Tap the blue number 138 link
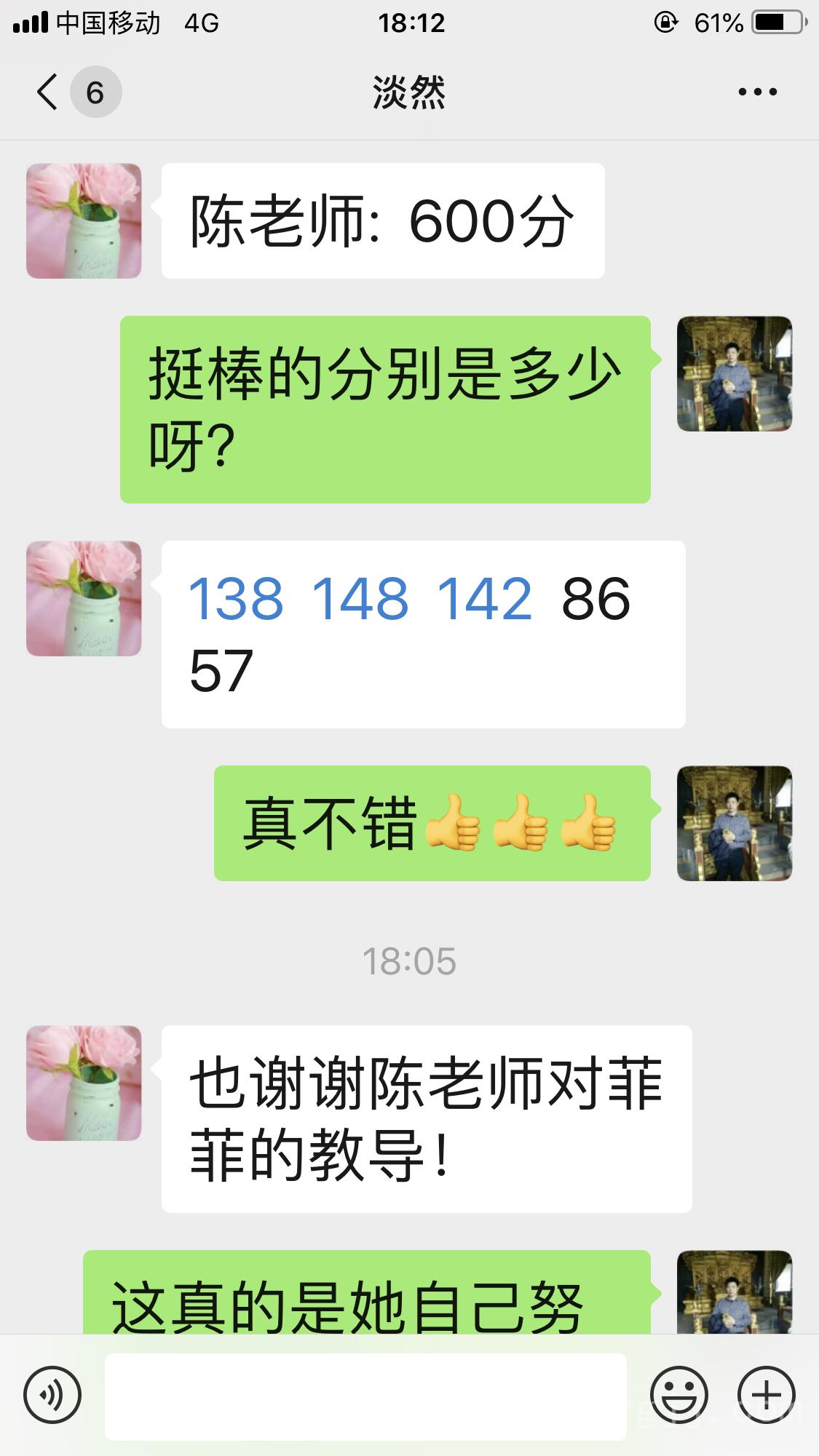The image size is (819, 1456). tap(236, 599)
